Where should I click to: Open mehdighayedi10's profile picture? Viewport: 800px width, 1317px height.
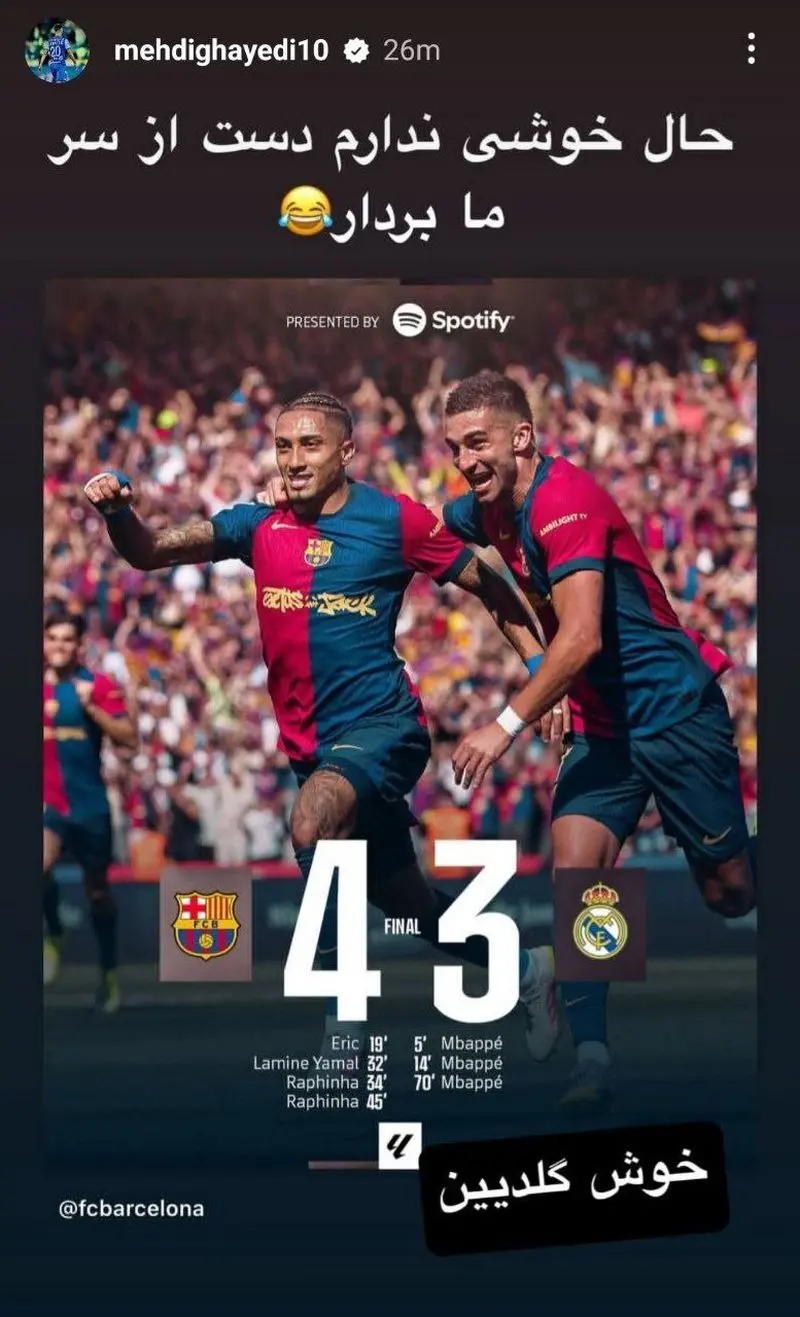coord(57,50)
